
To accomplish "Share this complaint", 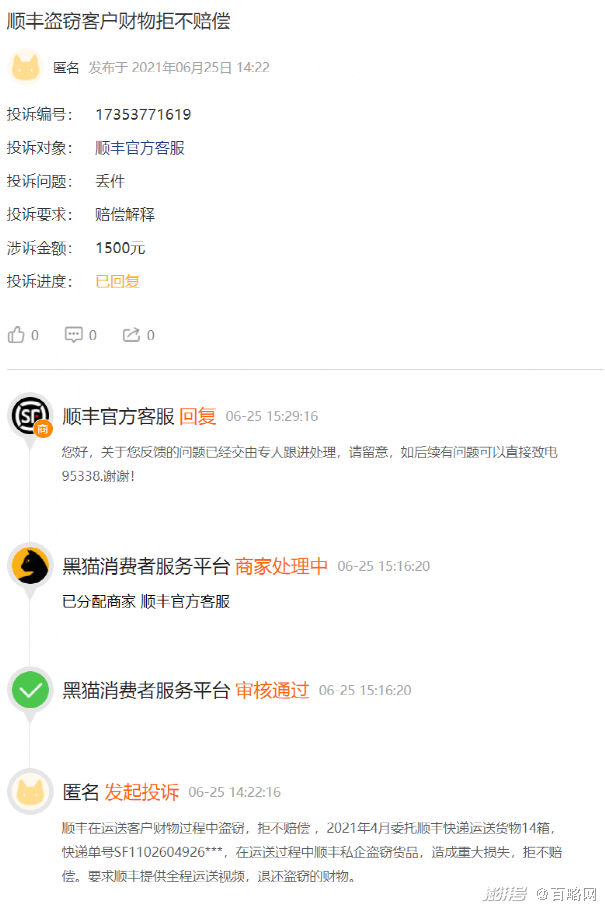I will pos(131,335).
